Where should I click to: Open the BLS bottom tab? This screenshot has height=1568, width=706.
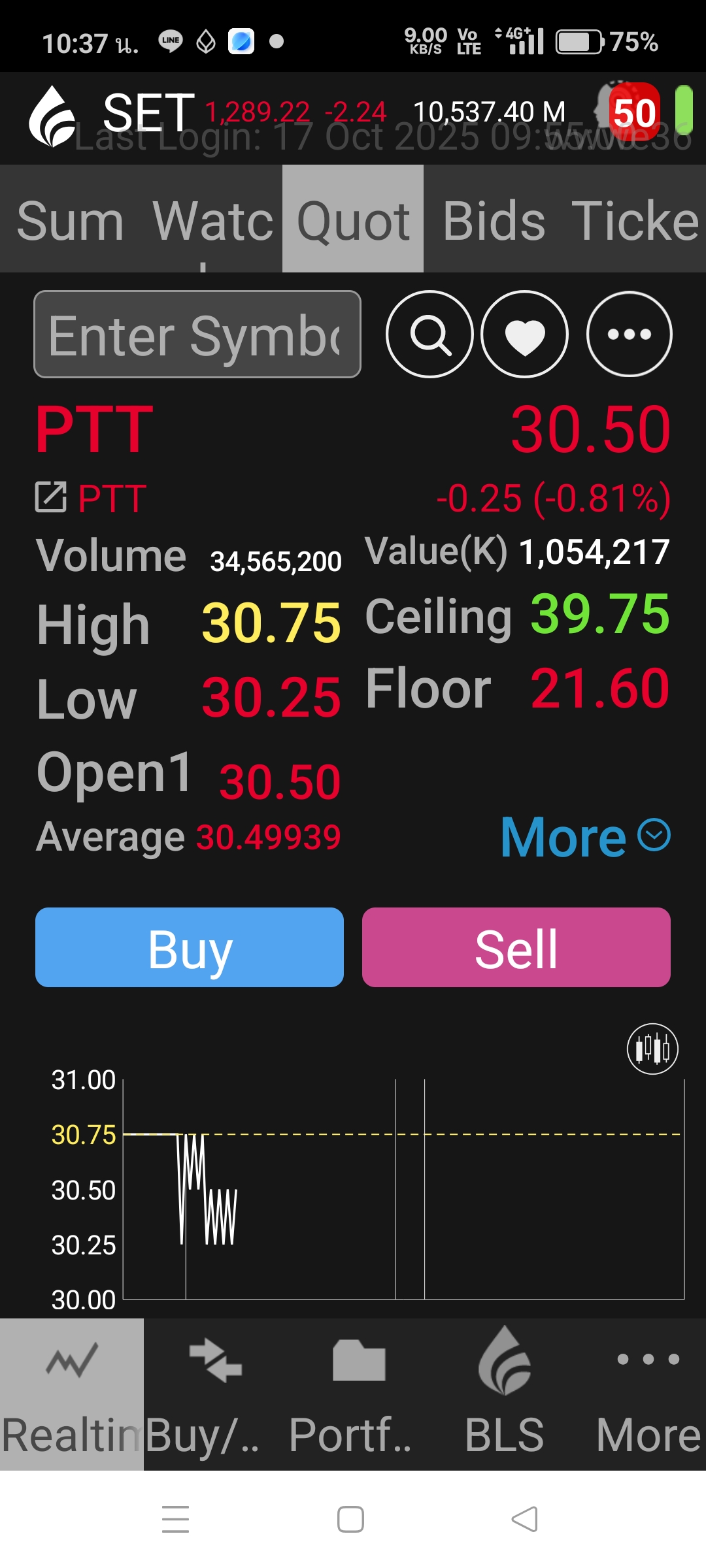click(504, 1394)
